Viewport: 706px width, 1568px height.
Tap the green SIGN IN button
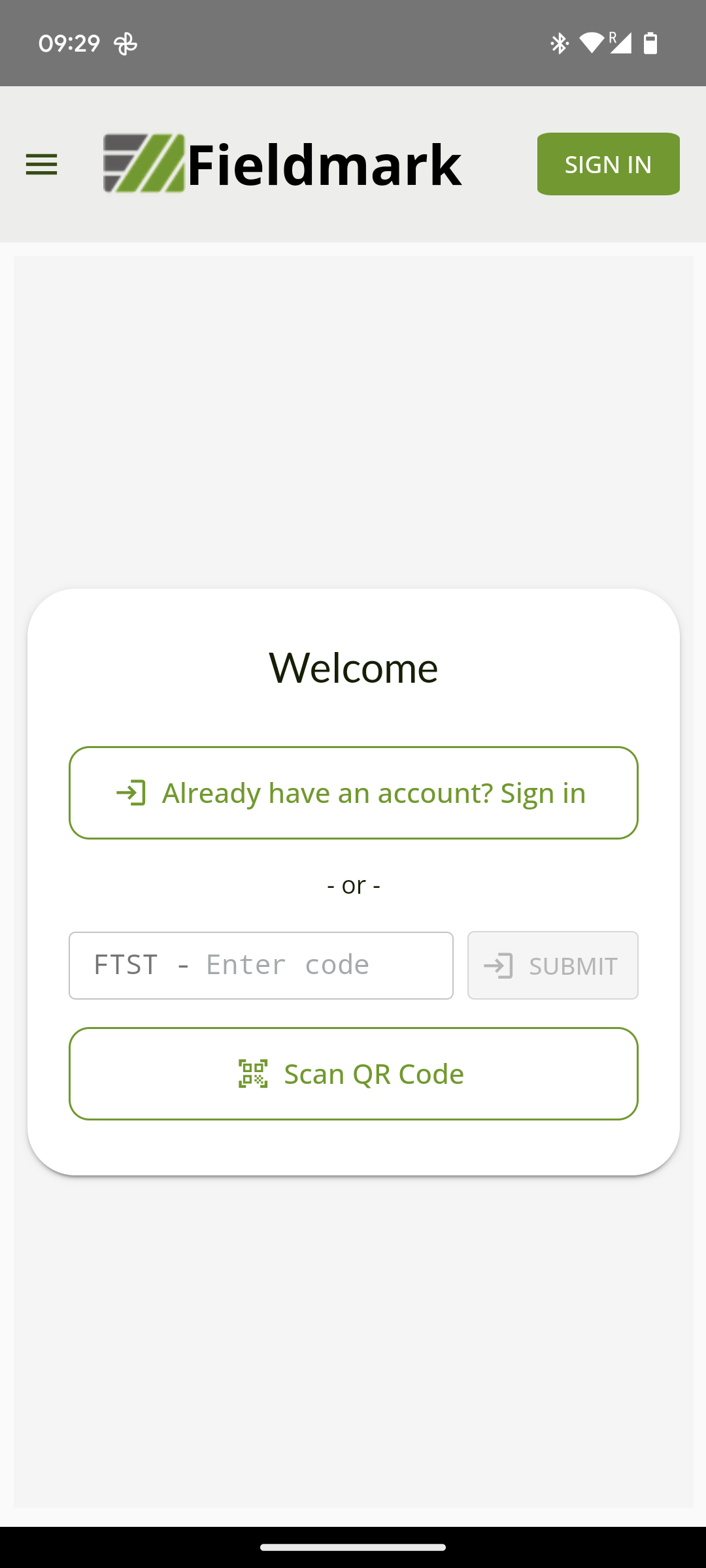608,164
